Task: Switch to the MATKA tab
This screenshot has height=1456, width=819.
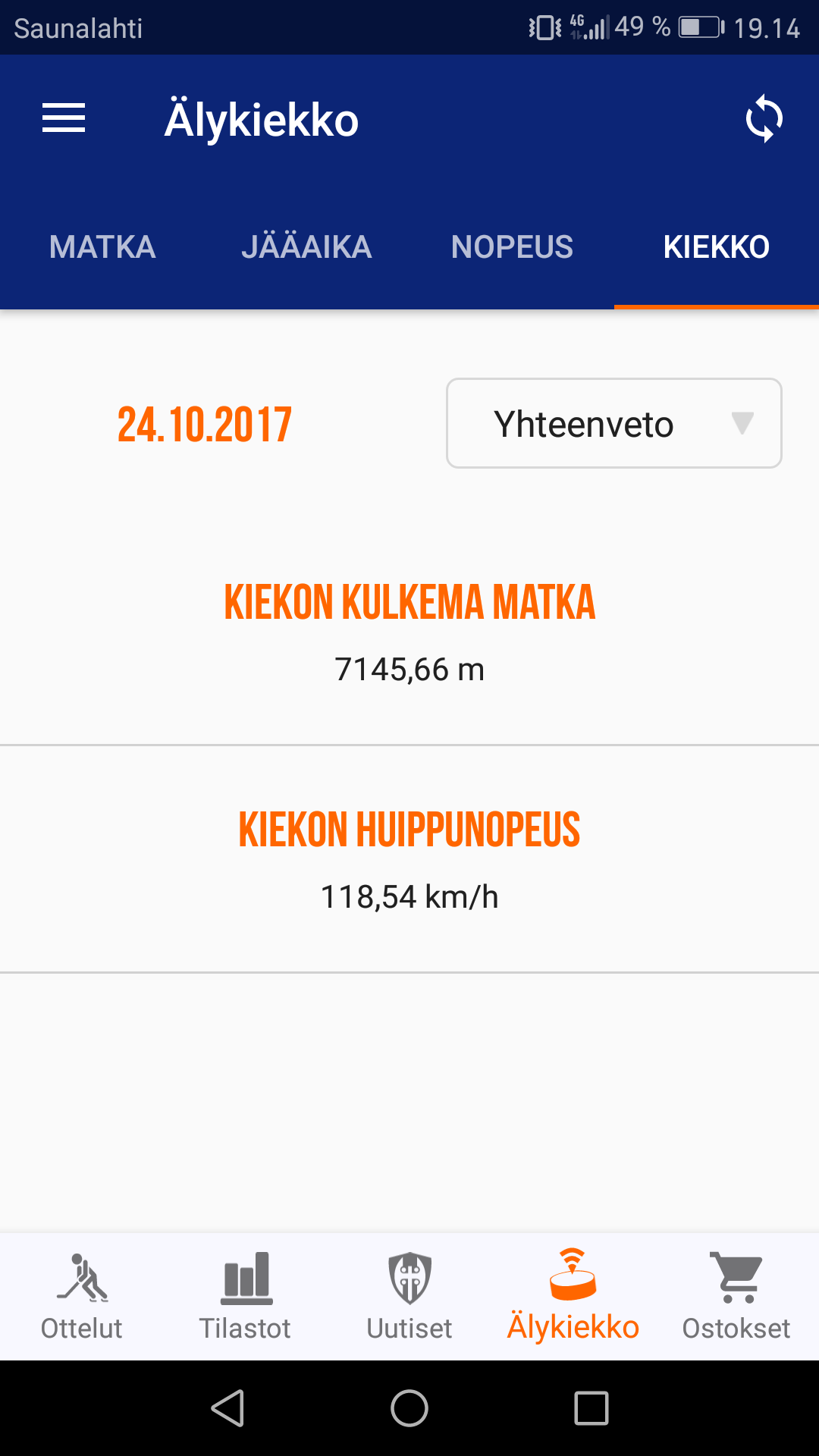Action: tap(102, 247)
